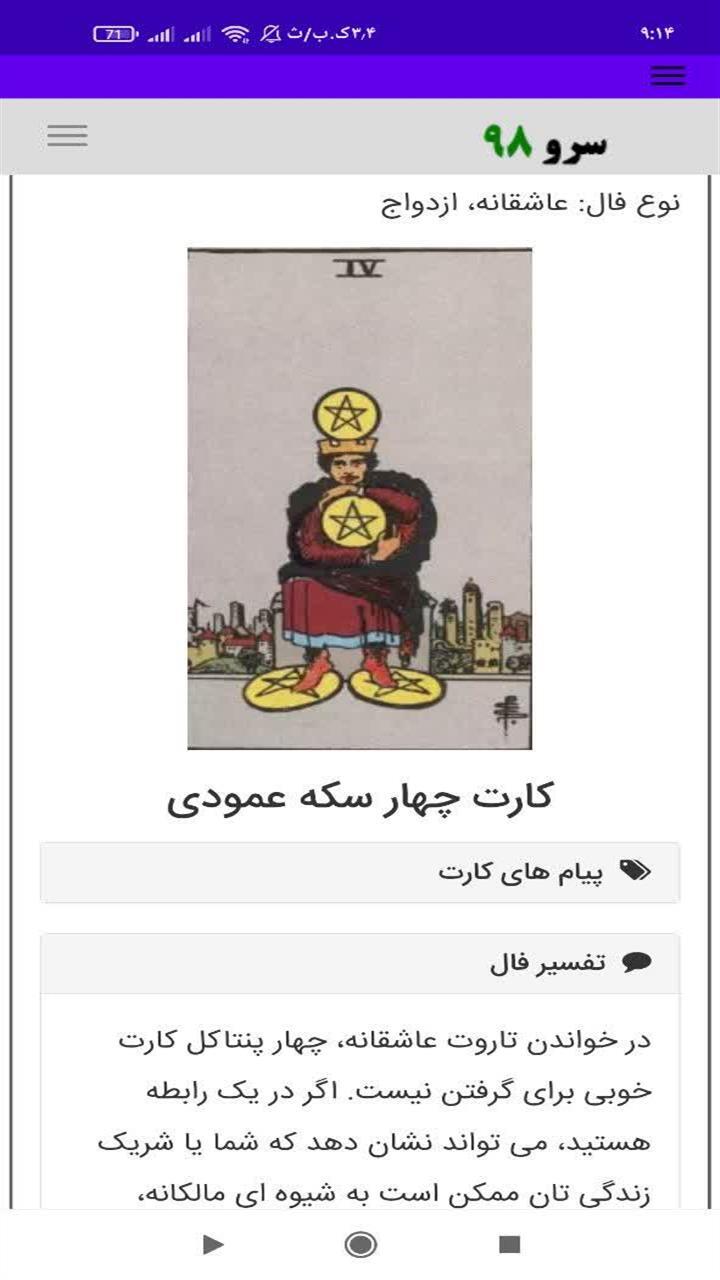Go to the home screen via system button
The width and height of the screenshot is (720, 1280).
[x=360, y=1244]
